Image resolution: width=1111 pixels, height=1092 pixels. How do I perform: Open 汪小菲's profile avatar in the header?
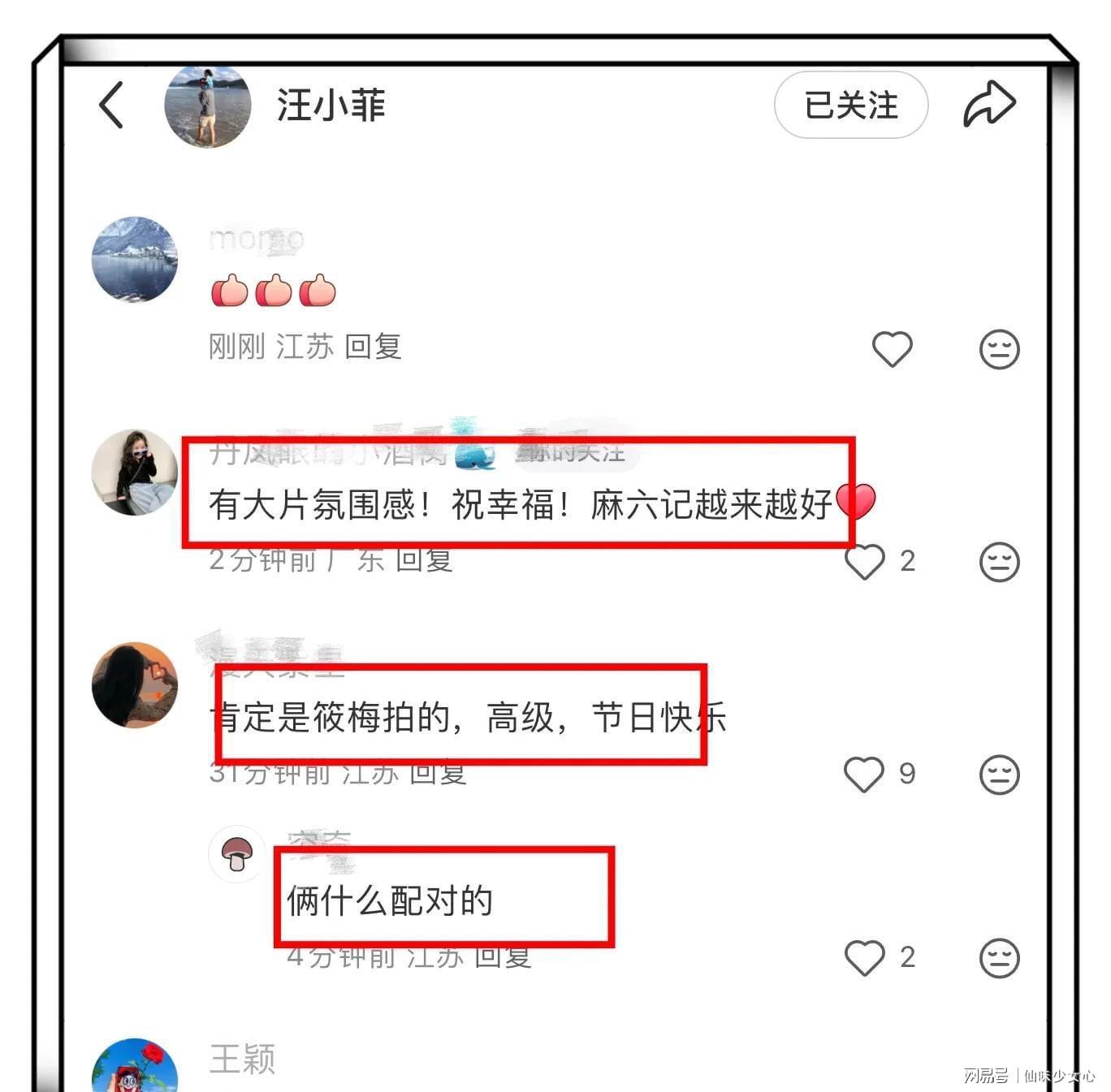point(208,106)
